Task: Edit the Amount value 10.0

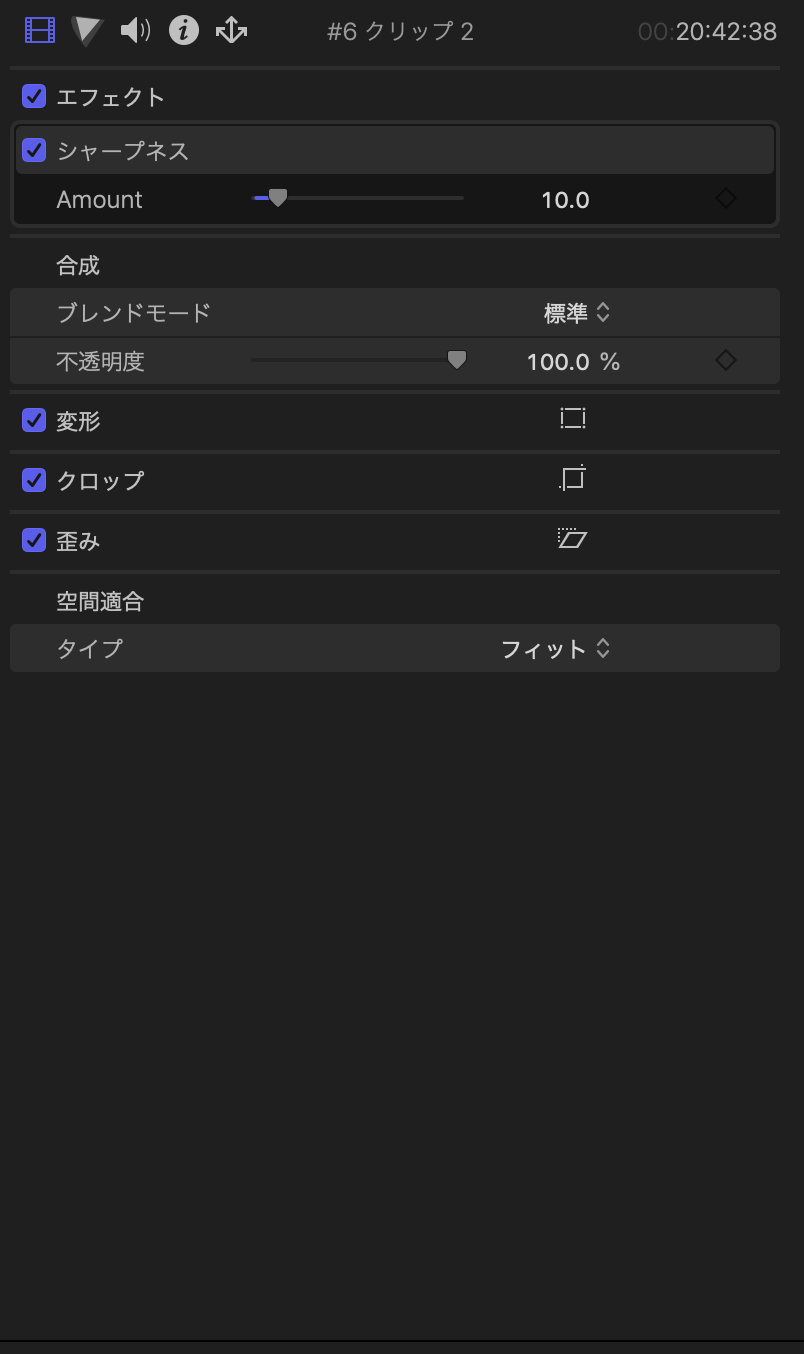Action: pos(565,200)
